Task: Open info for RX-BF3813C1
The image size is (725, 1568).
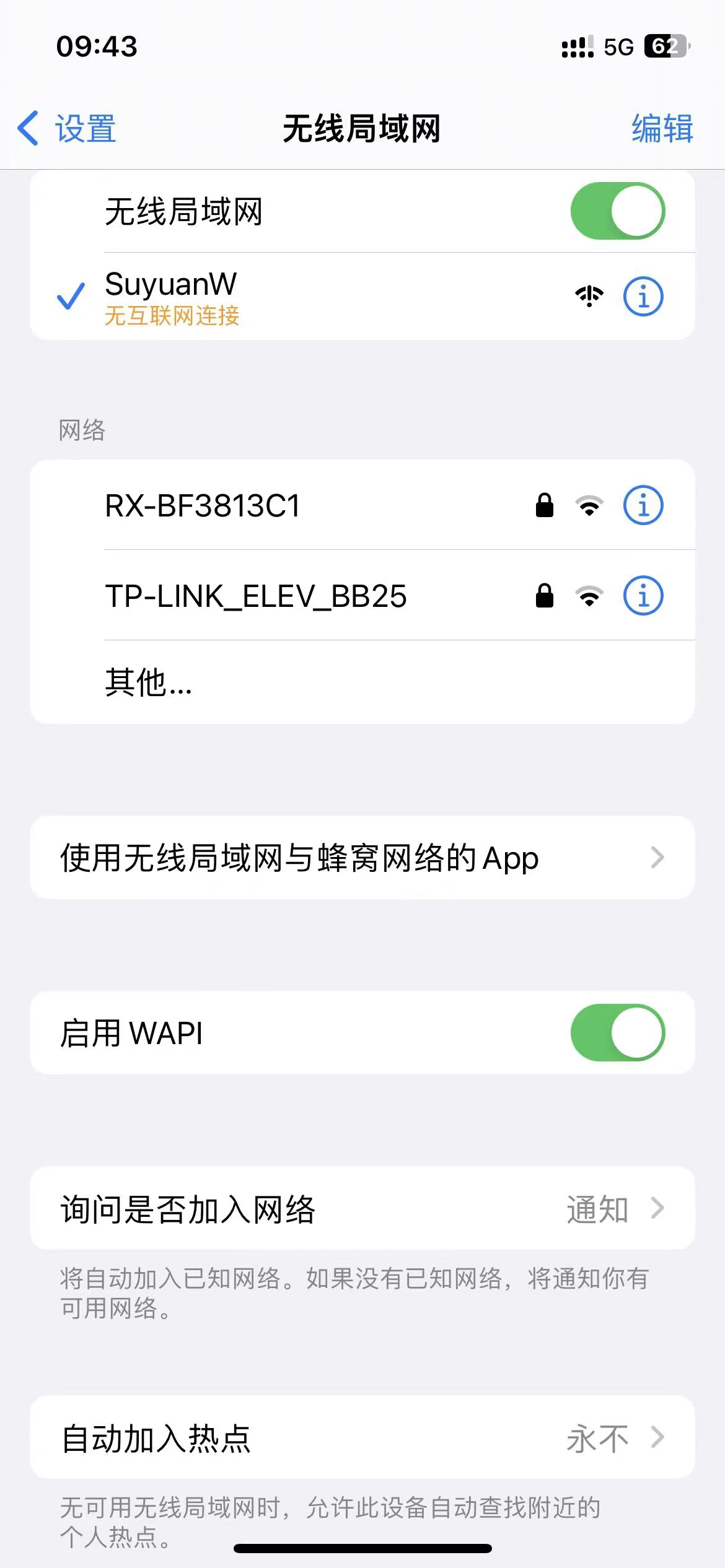Action: 643,505
